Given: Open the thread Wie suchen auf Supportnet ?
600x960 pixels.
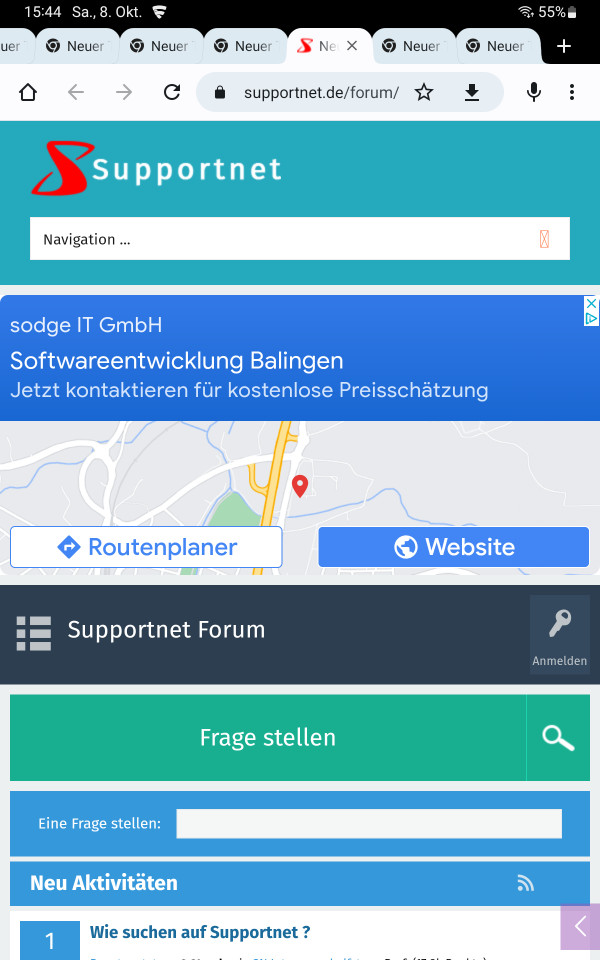Looking at the screenshot, I should pyautogui.click(x=200, y=932).
